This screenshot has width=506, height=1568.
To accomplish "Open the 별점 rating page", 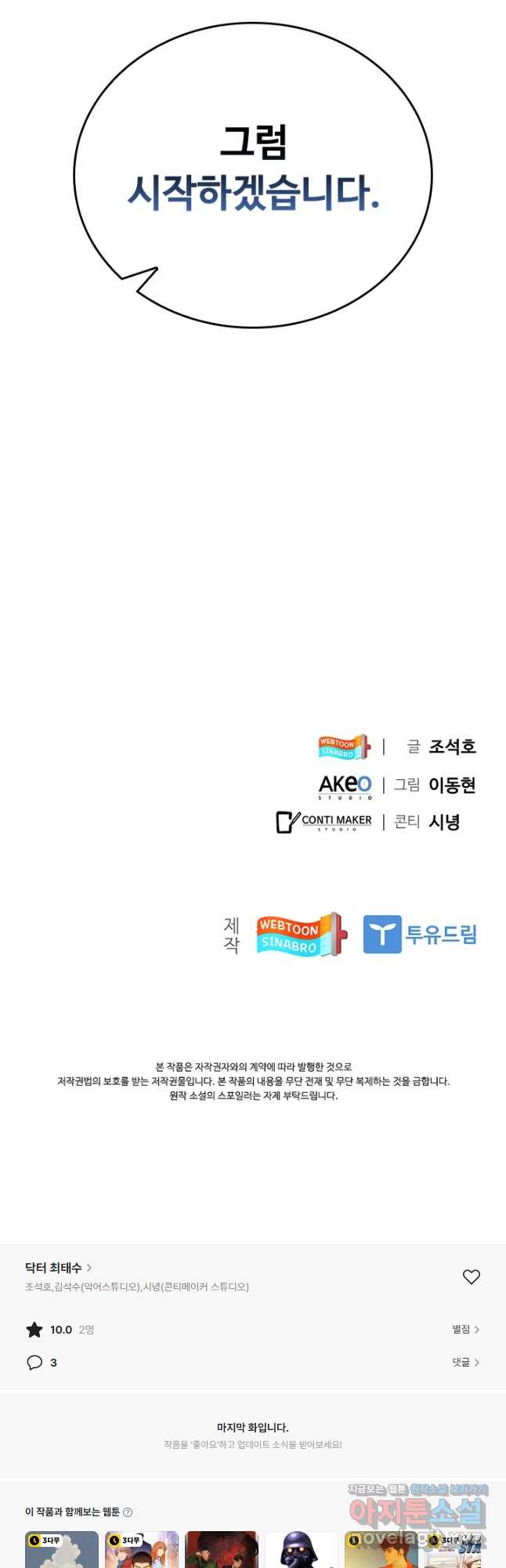I will pyautogui.click(x=465, y=1329).
